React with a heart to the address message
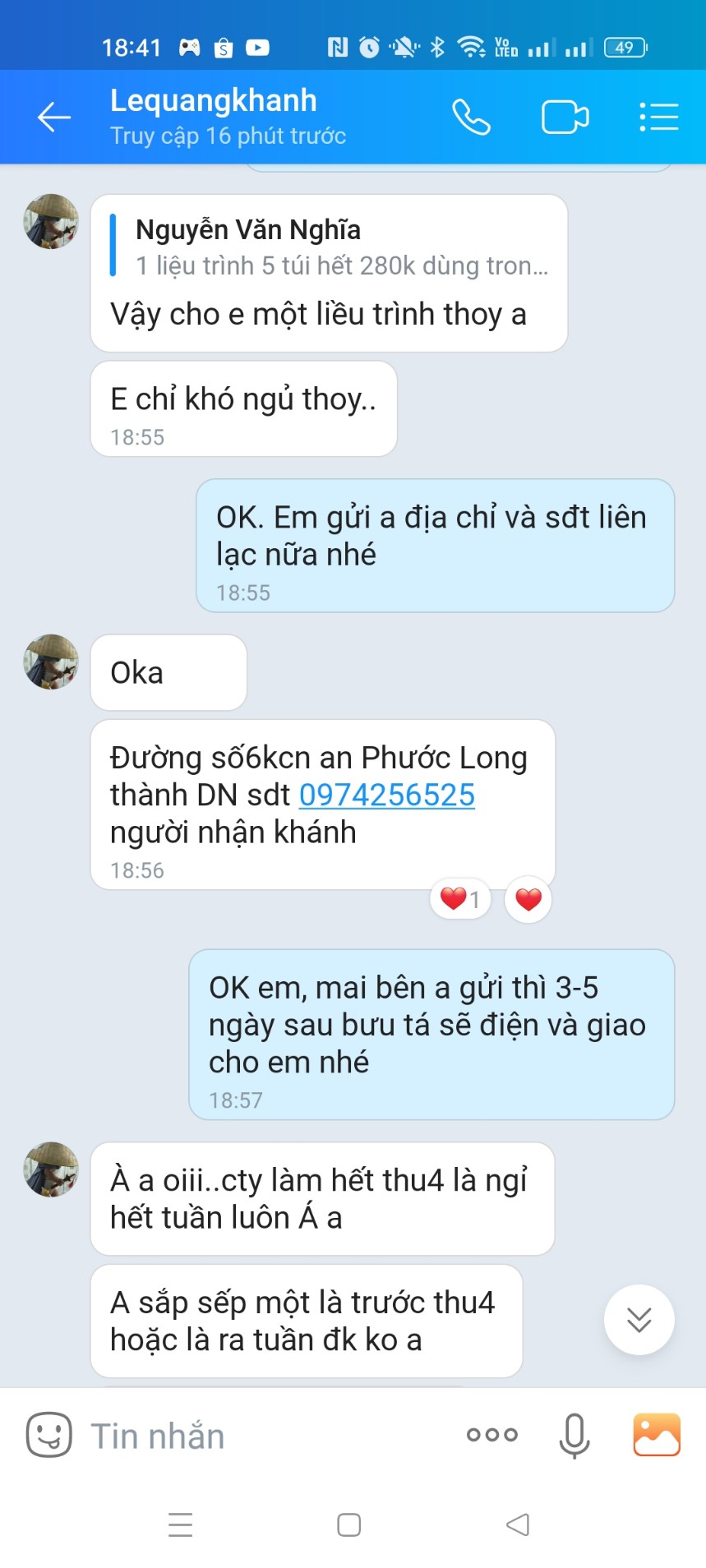The width and height of the screenshot is (706, 1568). click(528, 899)
